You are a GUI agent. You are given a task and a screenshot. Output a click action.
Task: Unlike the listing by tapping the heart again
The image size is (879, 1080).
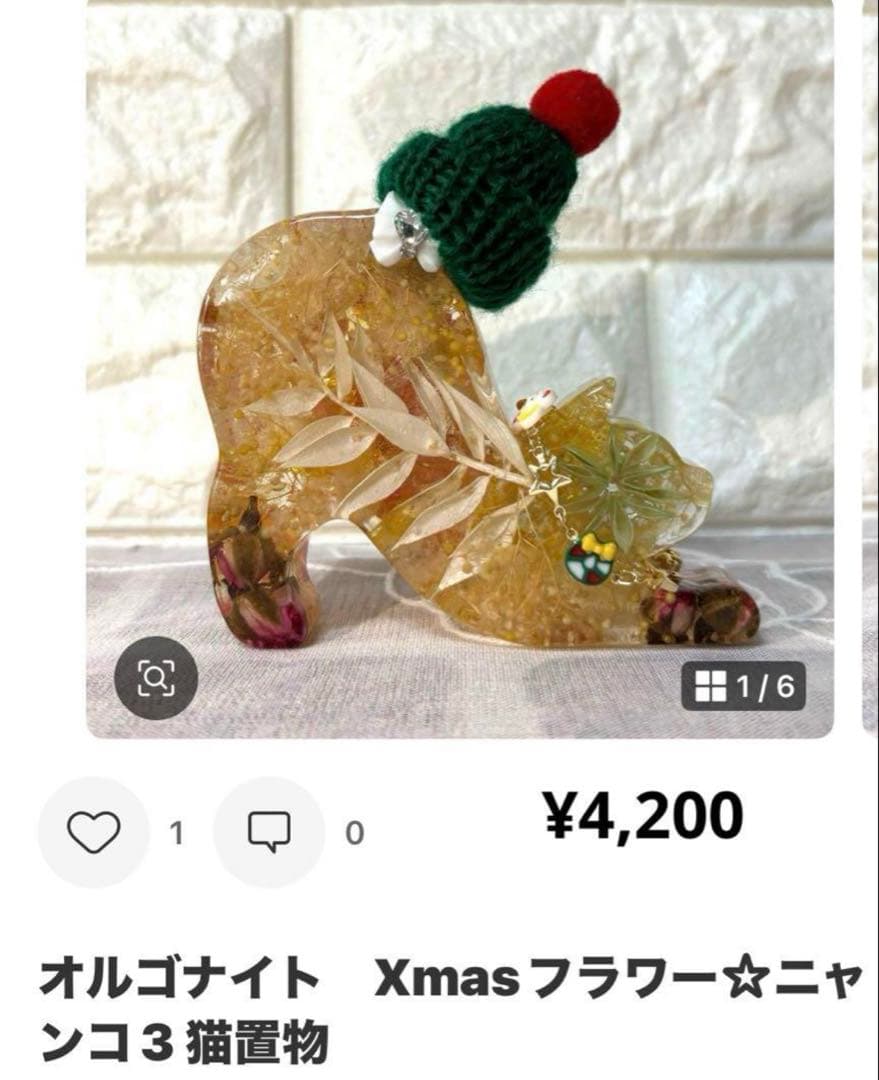(x=91, y=830)
